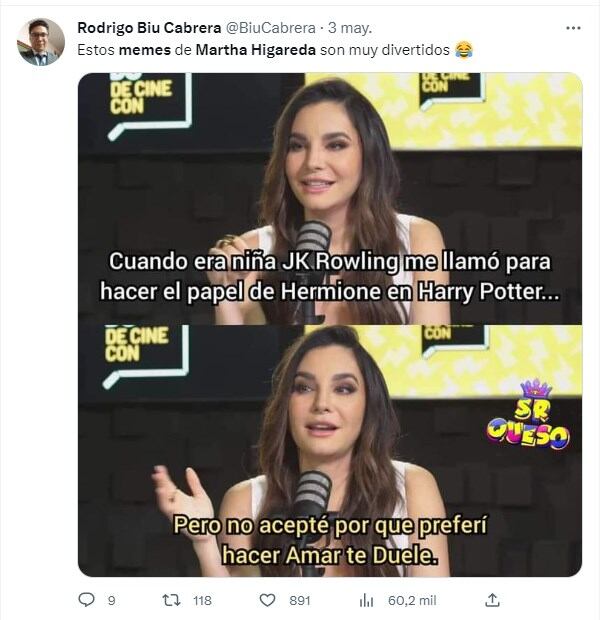This screenshot has height=620, width=603.
Task: Open the tweet's three-dot overflow menu
Action: point(572,28)
